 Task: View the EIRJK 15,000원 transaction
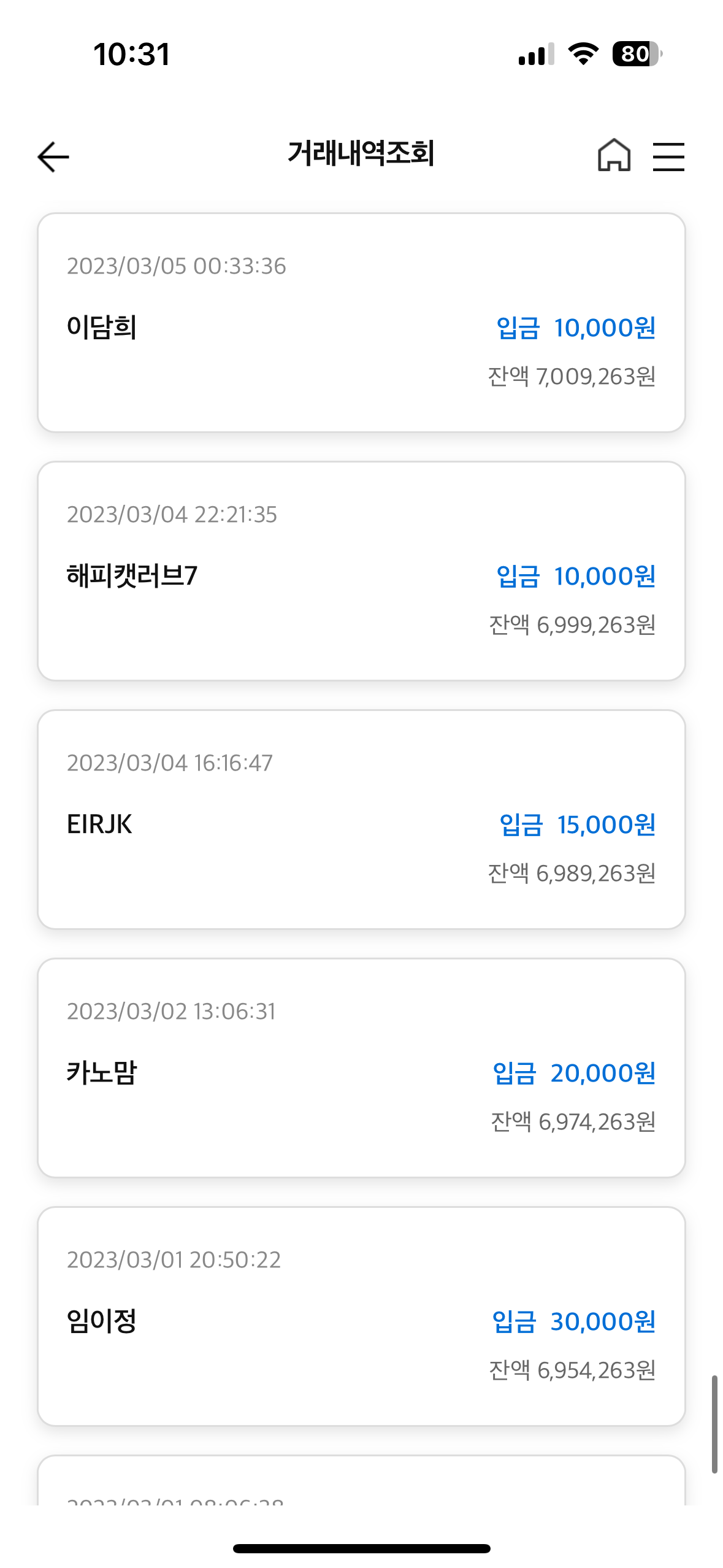(361, 820)
